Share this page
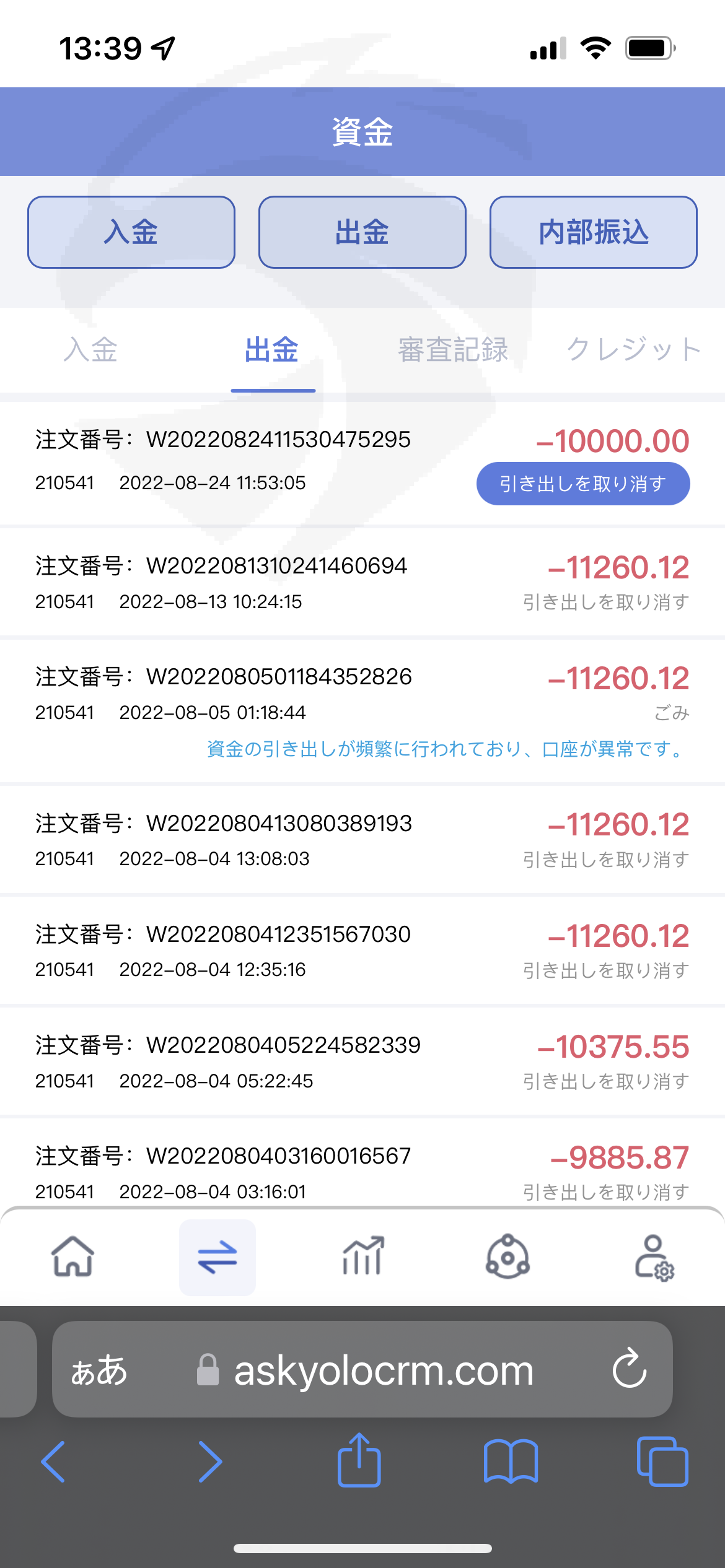The height and width of the screenshot is (1568, 725). pos(359,1460)
